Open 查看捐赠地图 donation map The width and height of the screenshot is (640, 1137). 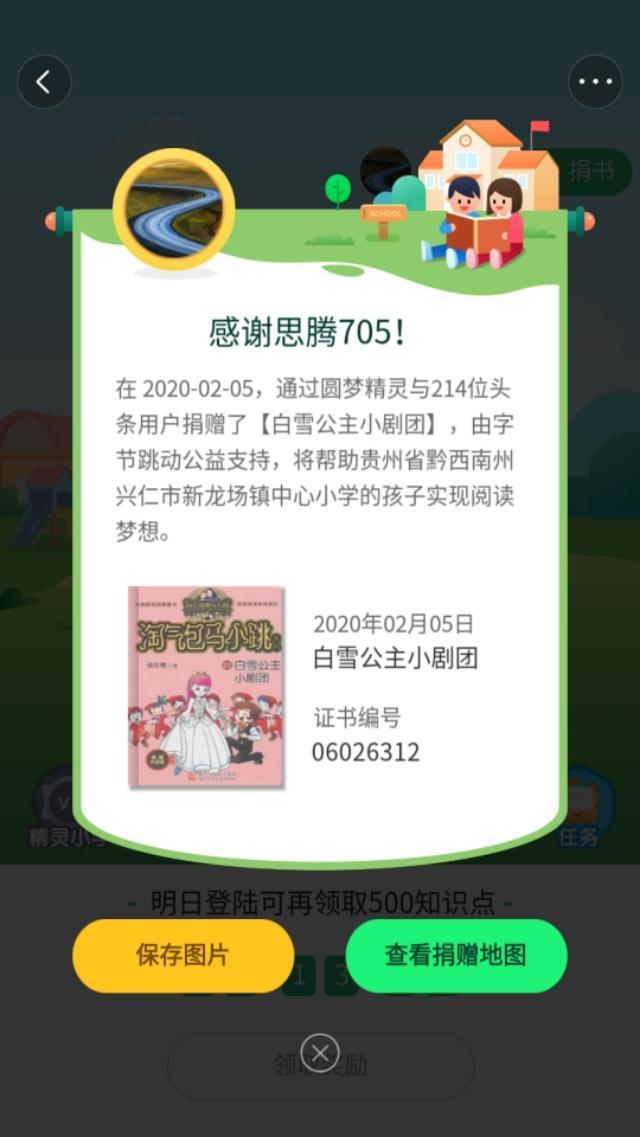[x=456, y=955]
